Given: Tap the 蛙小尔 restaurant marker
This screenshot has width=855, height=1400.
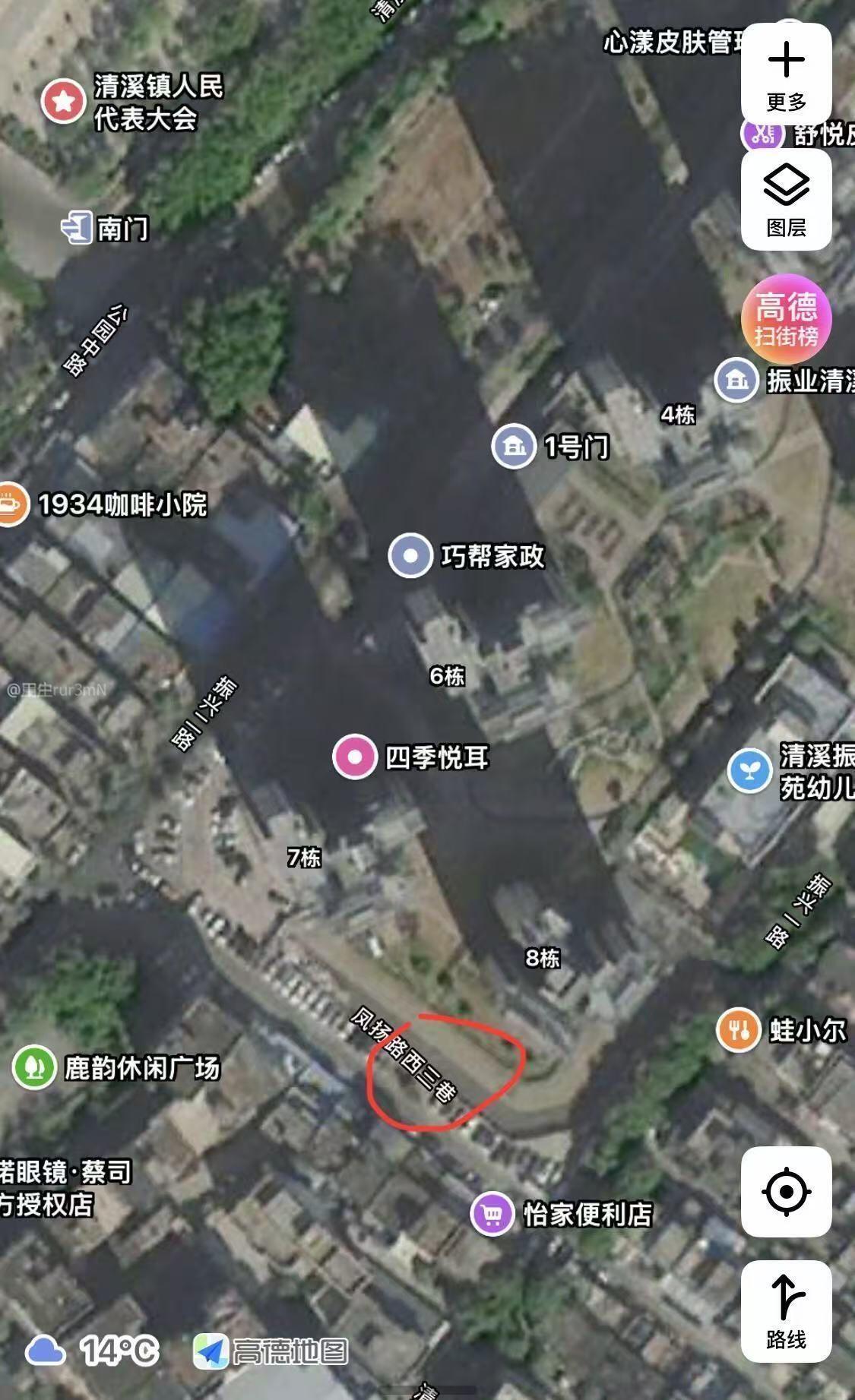Looking at the screenshot, I should [x=739, y=1030].
